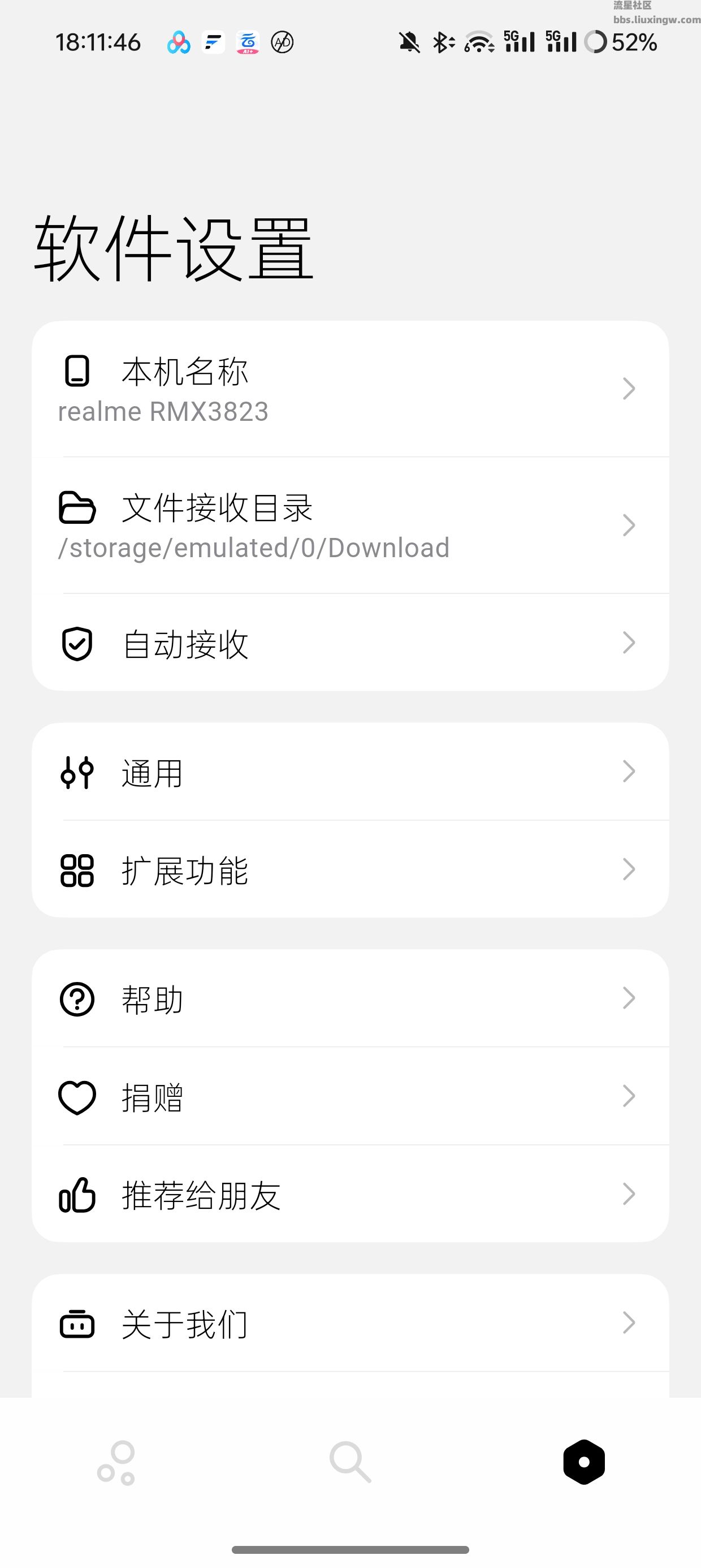Go to 通用 general settings
The height and width of the screenshot is (1568, 701).
[350, 773]
